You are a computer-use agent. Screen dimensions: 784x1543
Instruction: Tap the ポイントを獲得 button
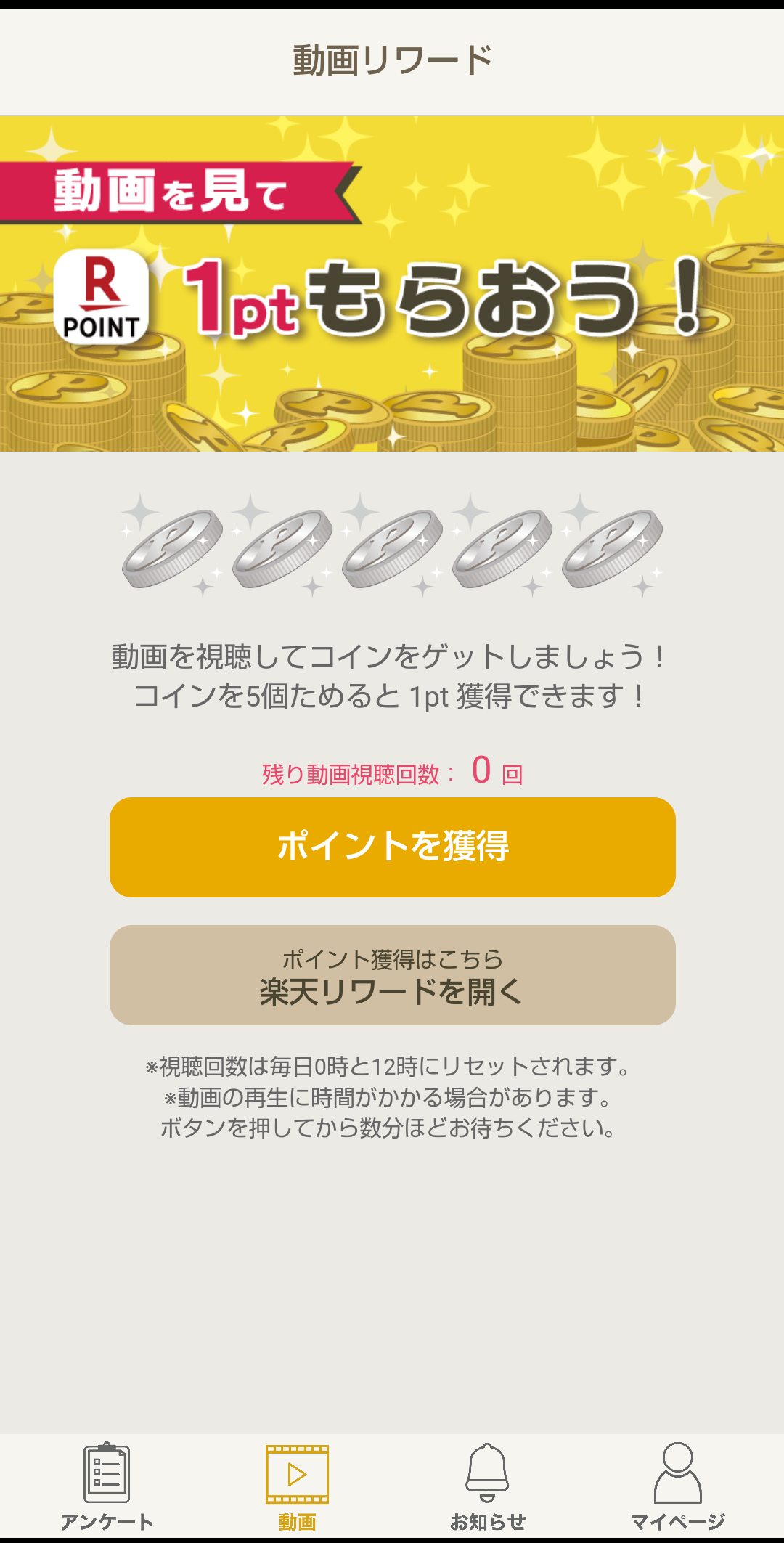pyautogui.click(x=392, y=847)
